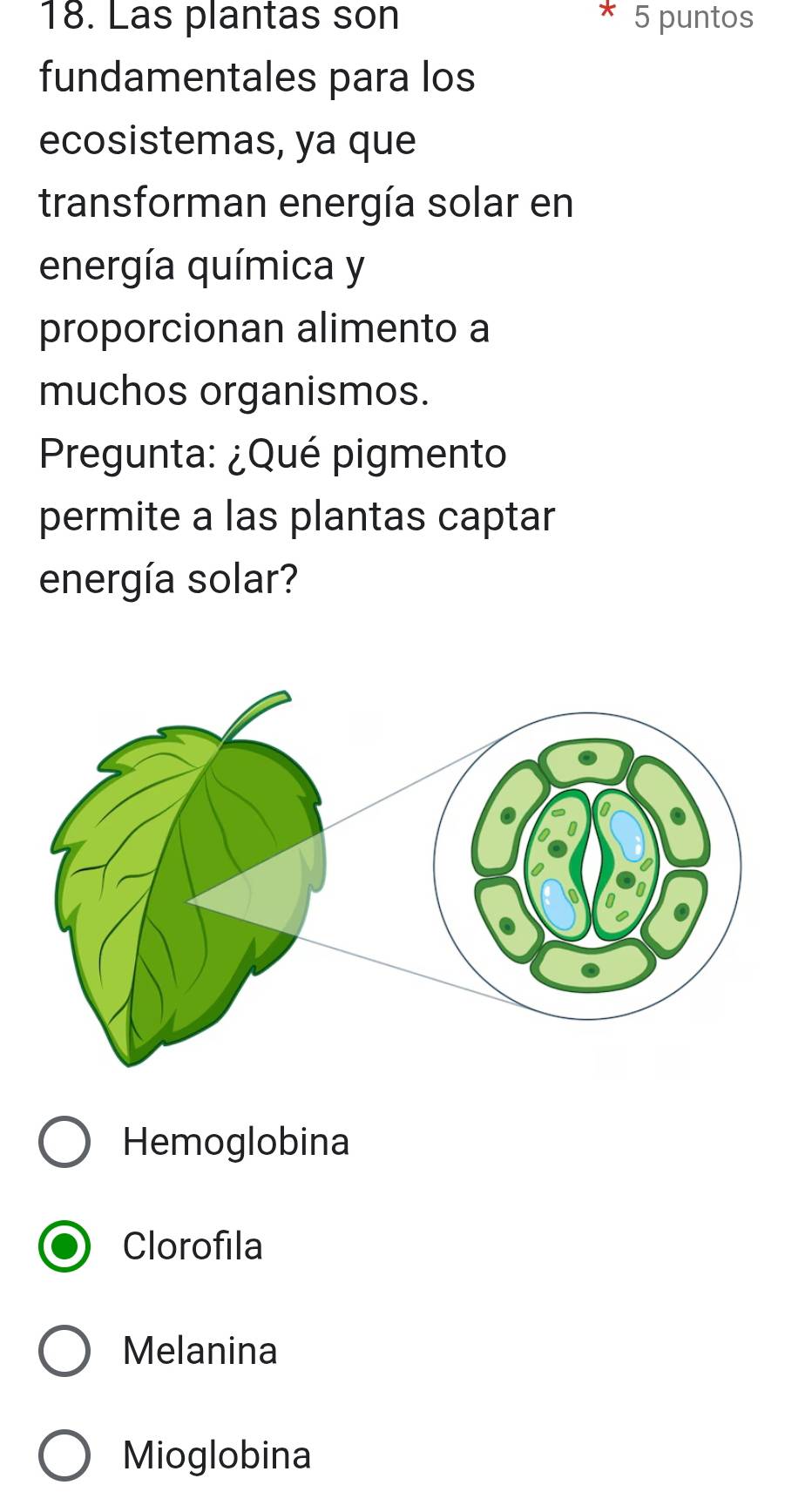Select the Hemoglobina option
This screenshot has height=1512, width=785.
click(64, 1141)
